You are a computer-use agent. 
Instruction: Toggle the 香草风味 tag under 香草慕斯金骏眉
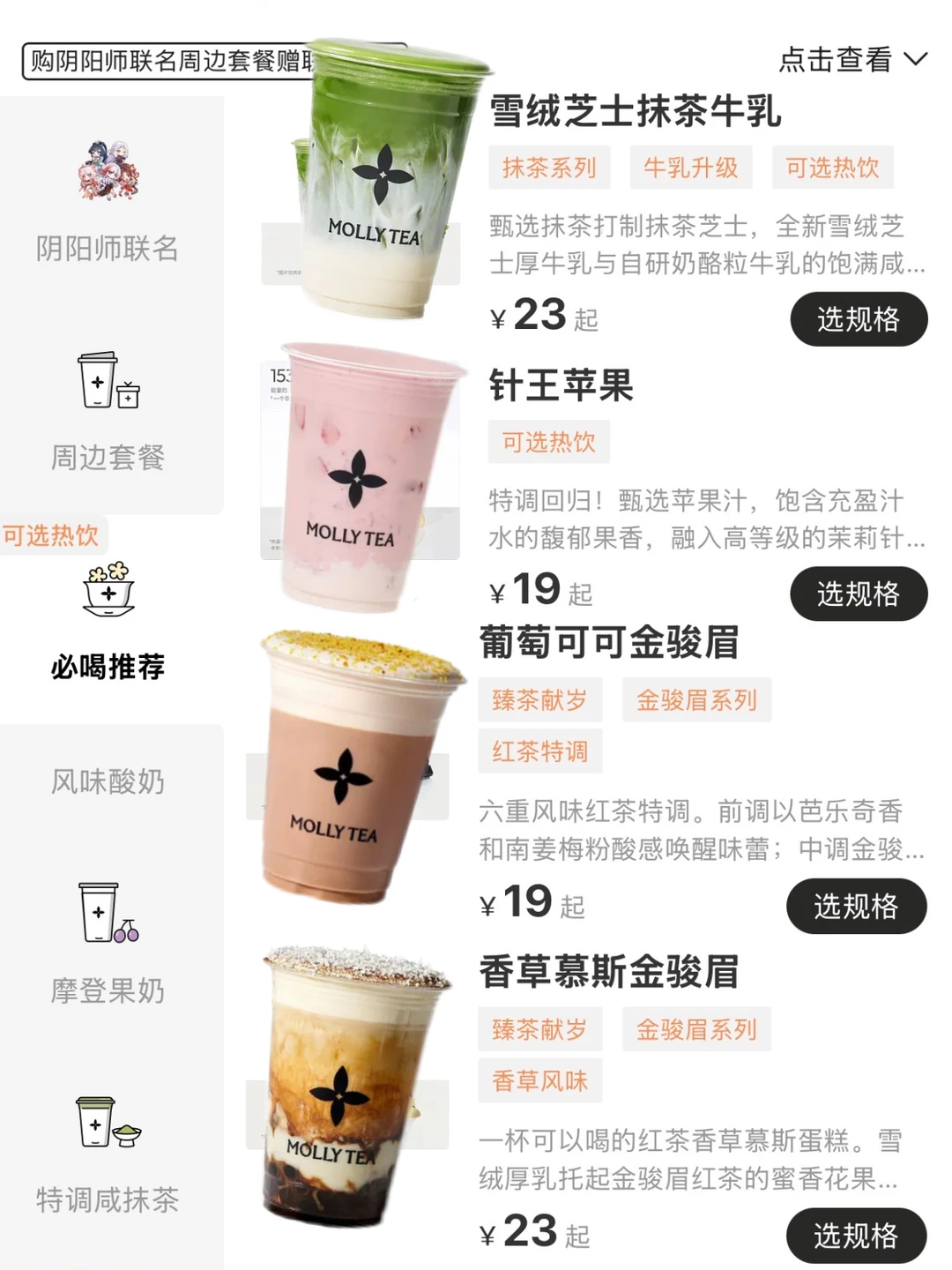[539, 1079]
